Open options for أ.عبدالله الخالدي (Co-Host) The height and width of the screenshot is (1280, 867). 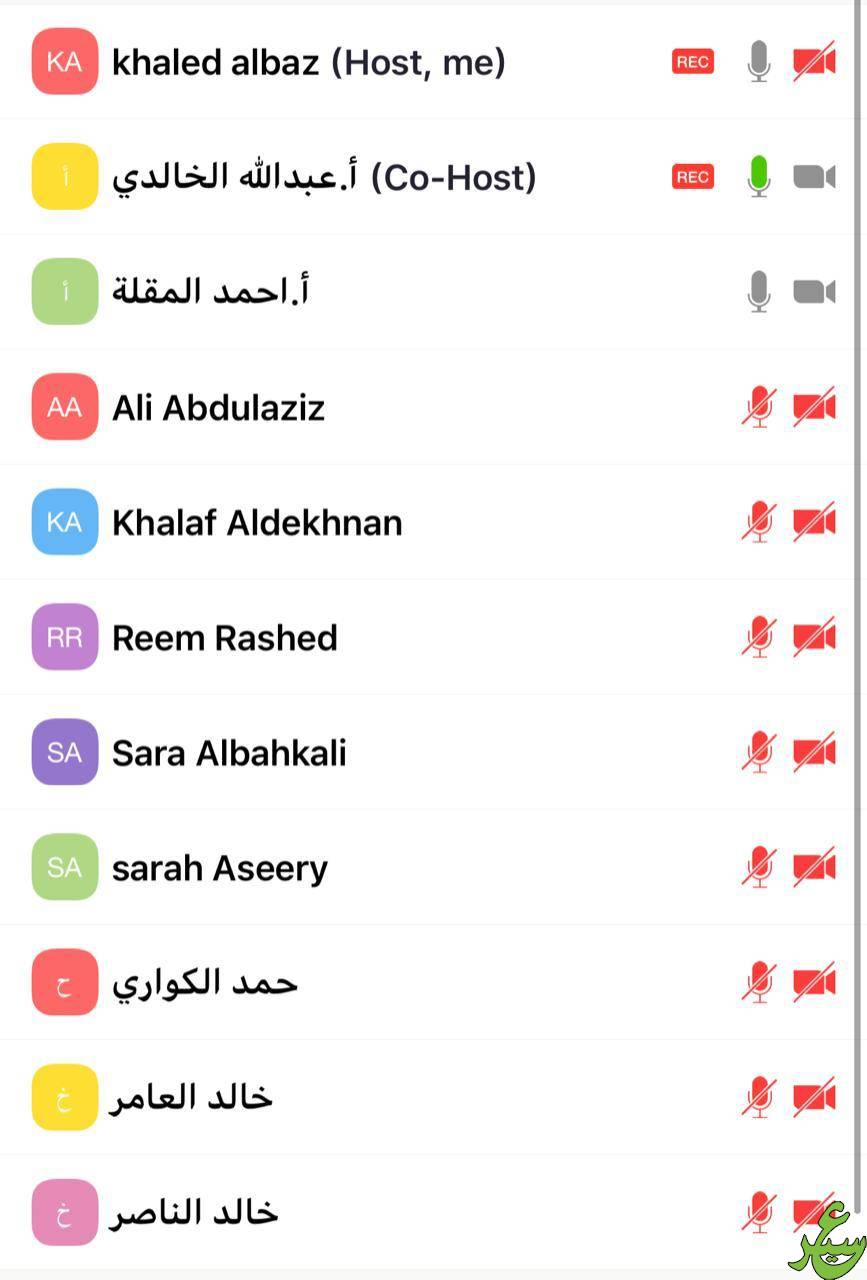[x=323, y=178]
